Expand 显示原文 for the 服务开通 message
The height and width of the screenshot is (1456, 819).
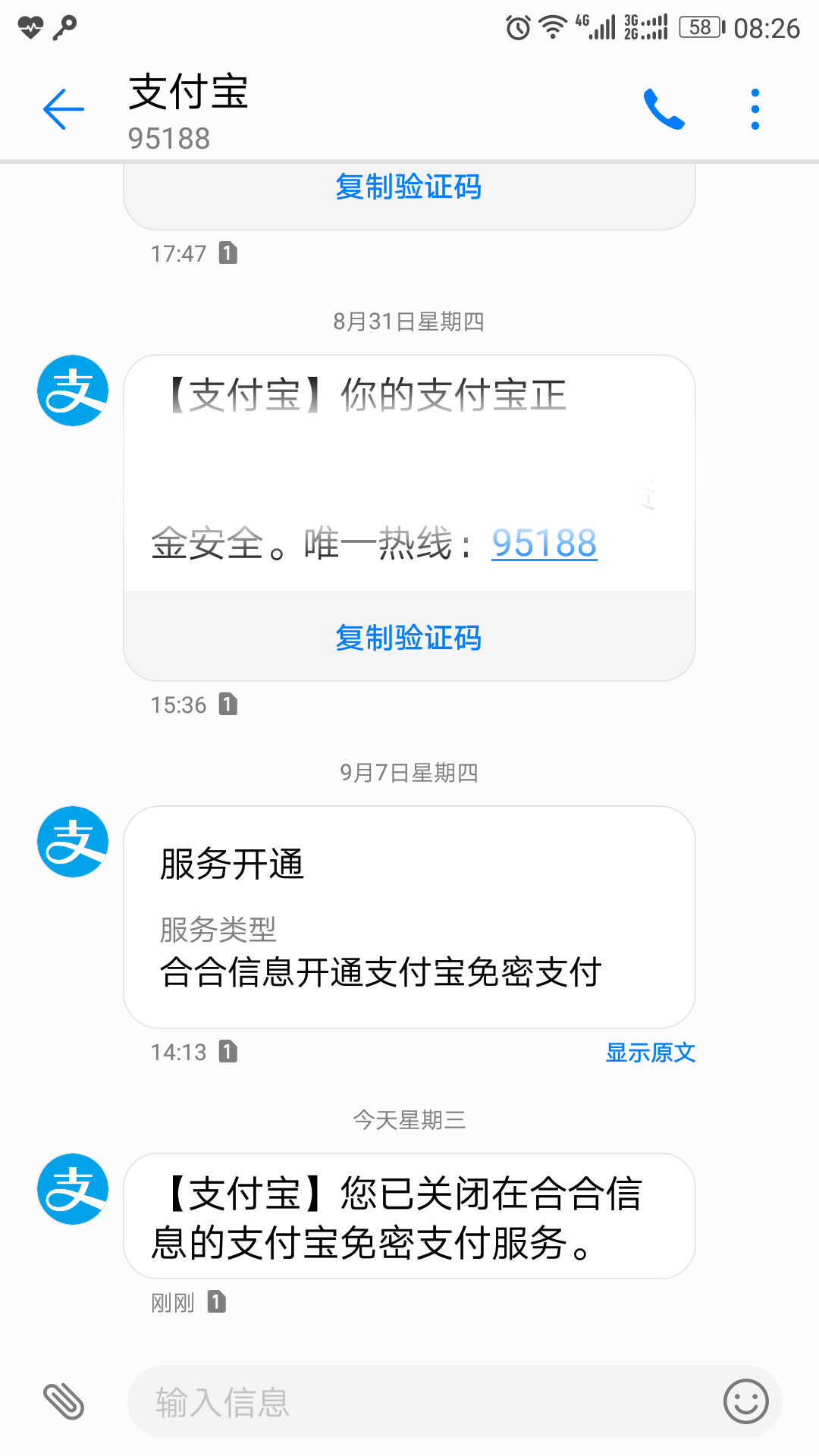[x=650, y=1052]
